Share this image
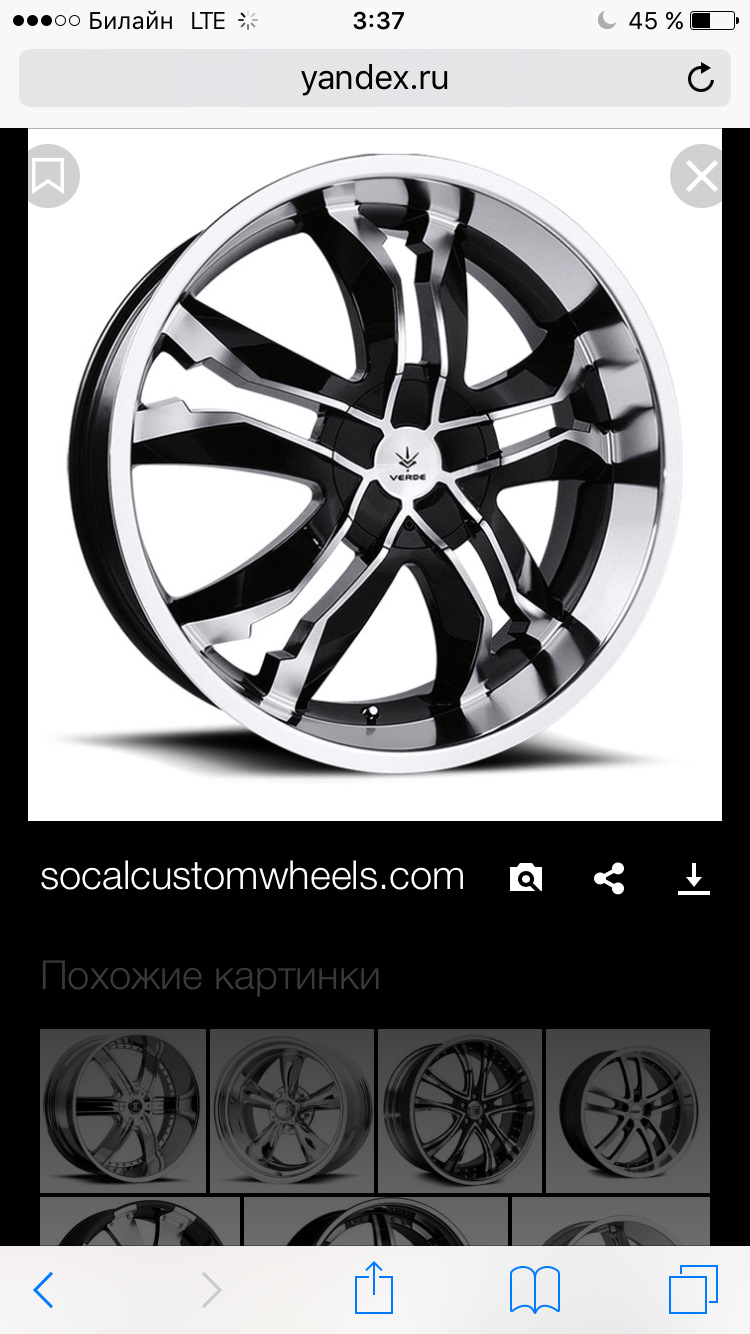 [609, 879]
